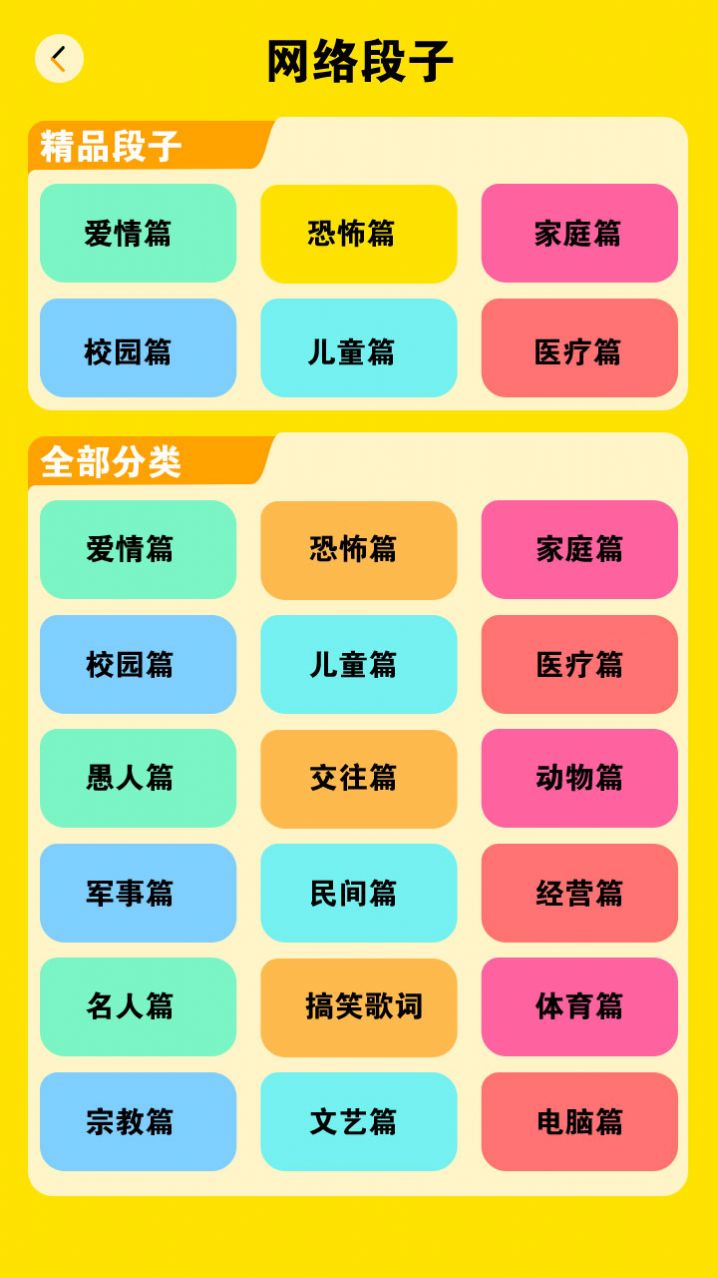718x1278 pixels.
Task: View the 体育篇 category
Action: pyautogui.click(x=579, y=1007)
